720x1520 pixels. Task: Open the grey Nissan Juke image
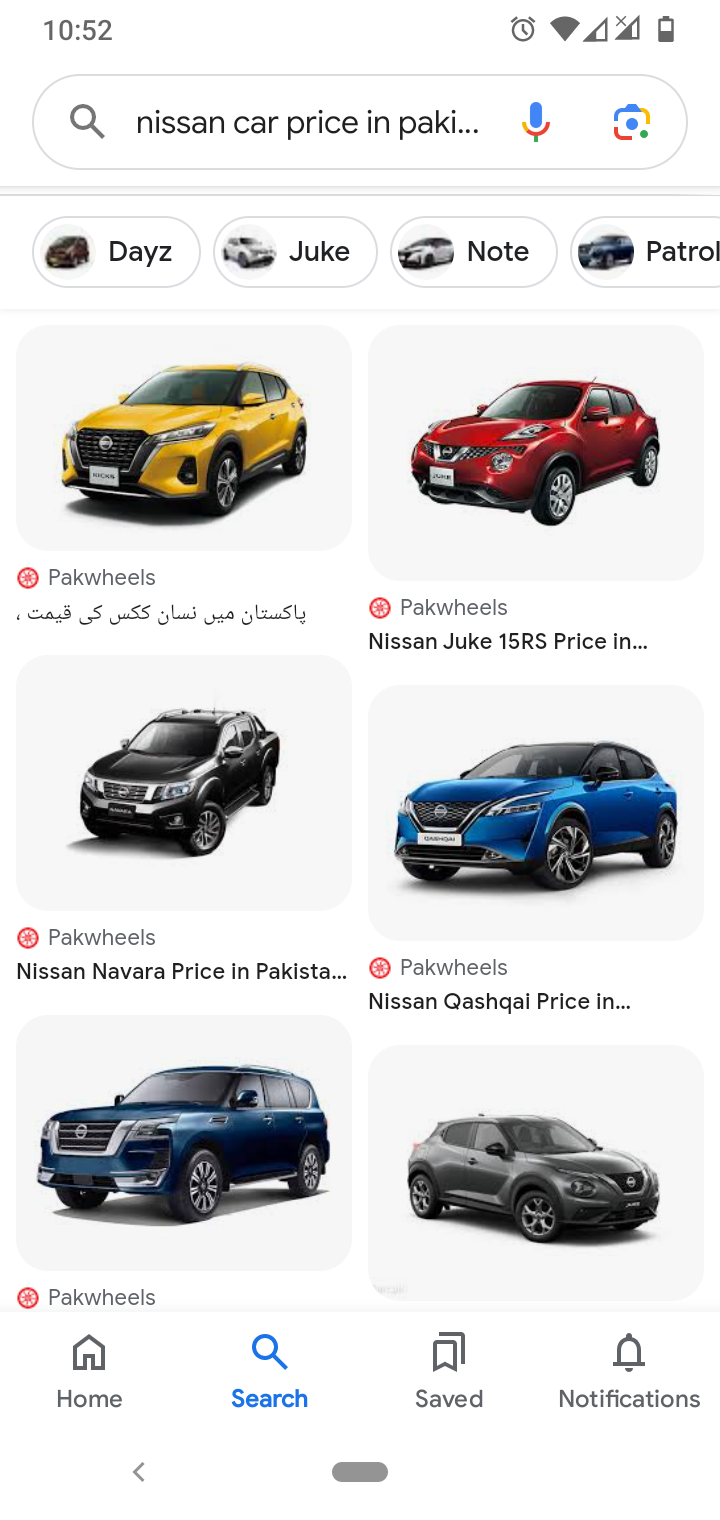point(536,1173)
